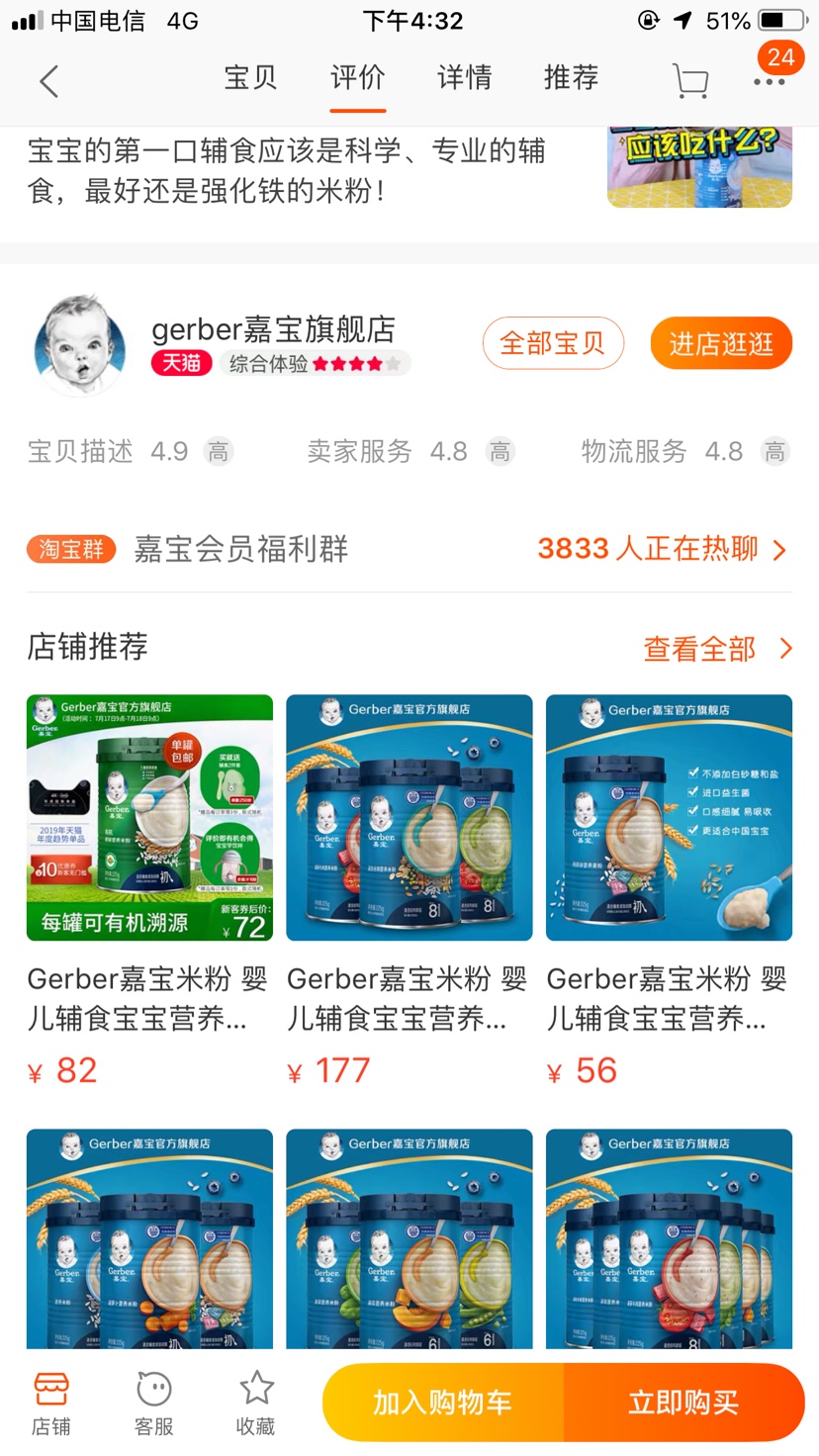This screenshot has height=1456, width=819.
Task: Open gerber嘉宝旗舰店 store avatar
Action: [x=80, y=344]
